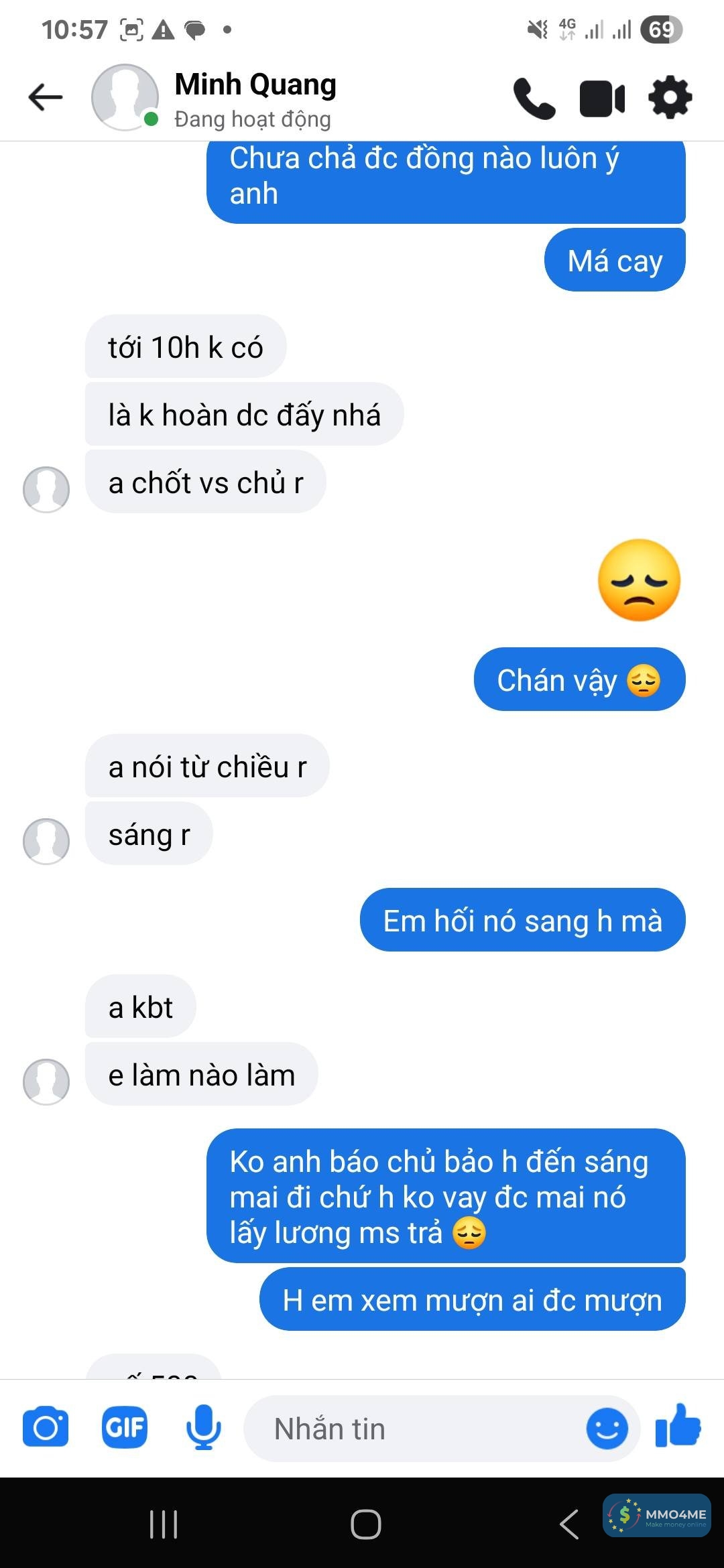
Task: Go back to the chat list
Action: point(46,98)
